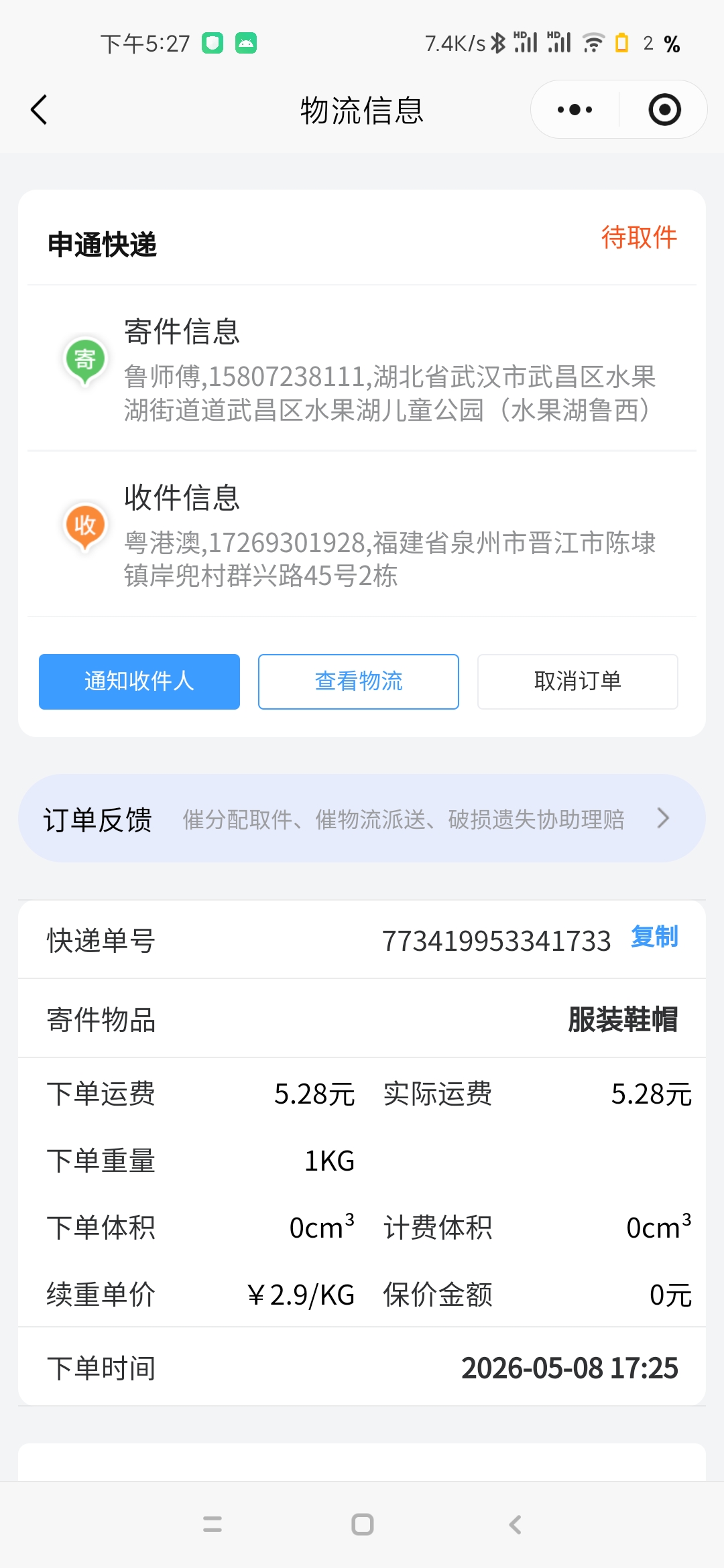Open 查看物流 to view tracking
Image resolution: width=724 pixels, height=1568 pixels.
[359, 681]
